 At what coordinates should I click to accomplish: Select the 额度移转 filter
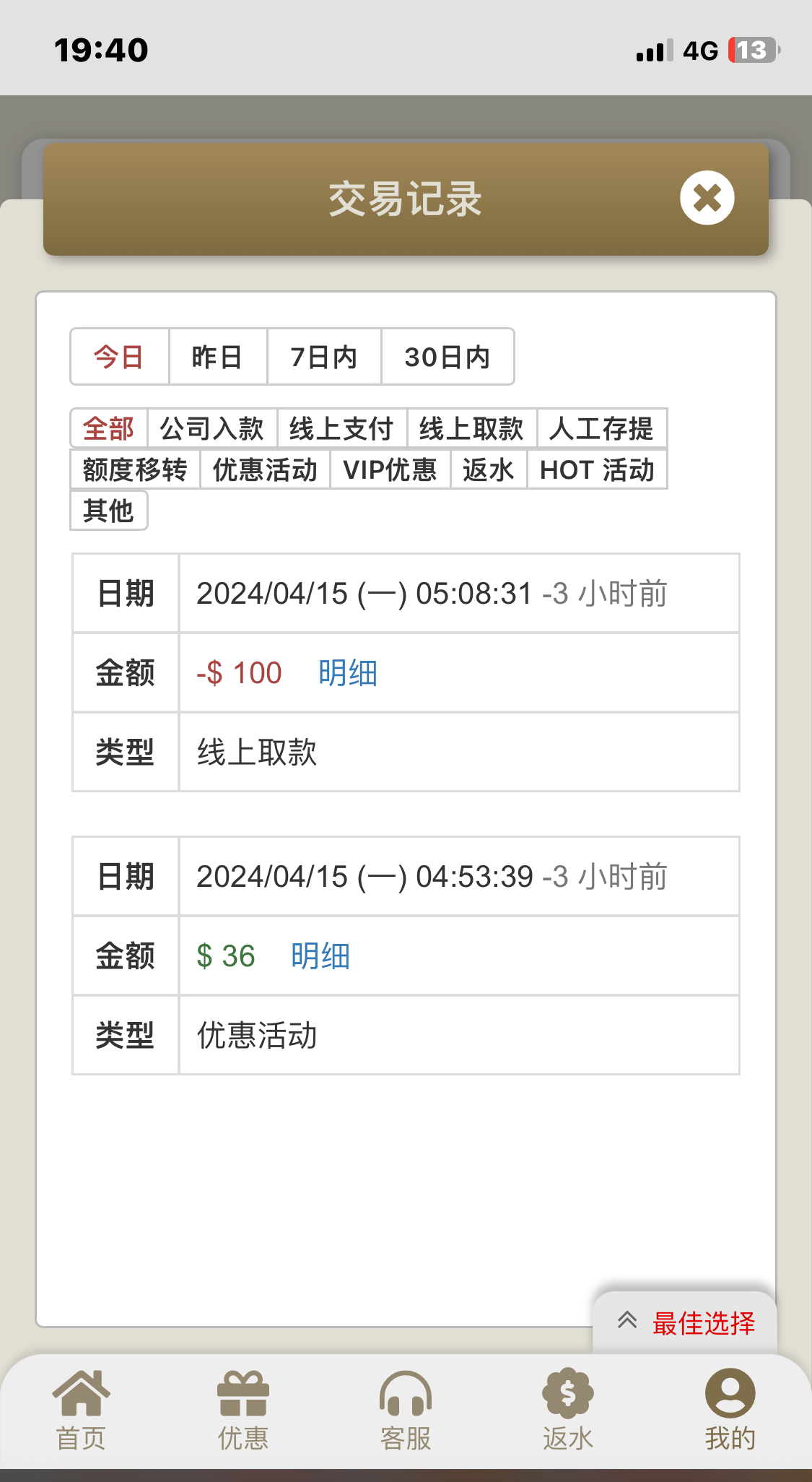coord(135,469)
